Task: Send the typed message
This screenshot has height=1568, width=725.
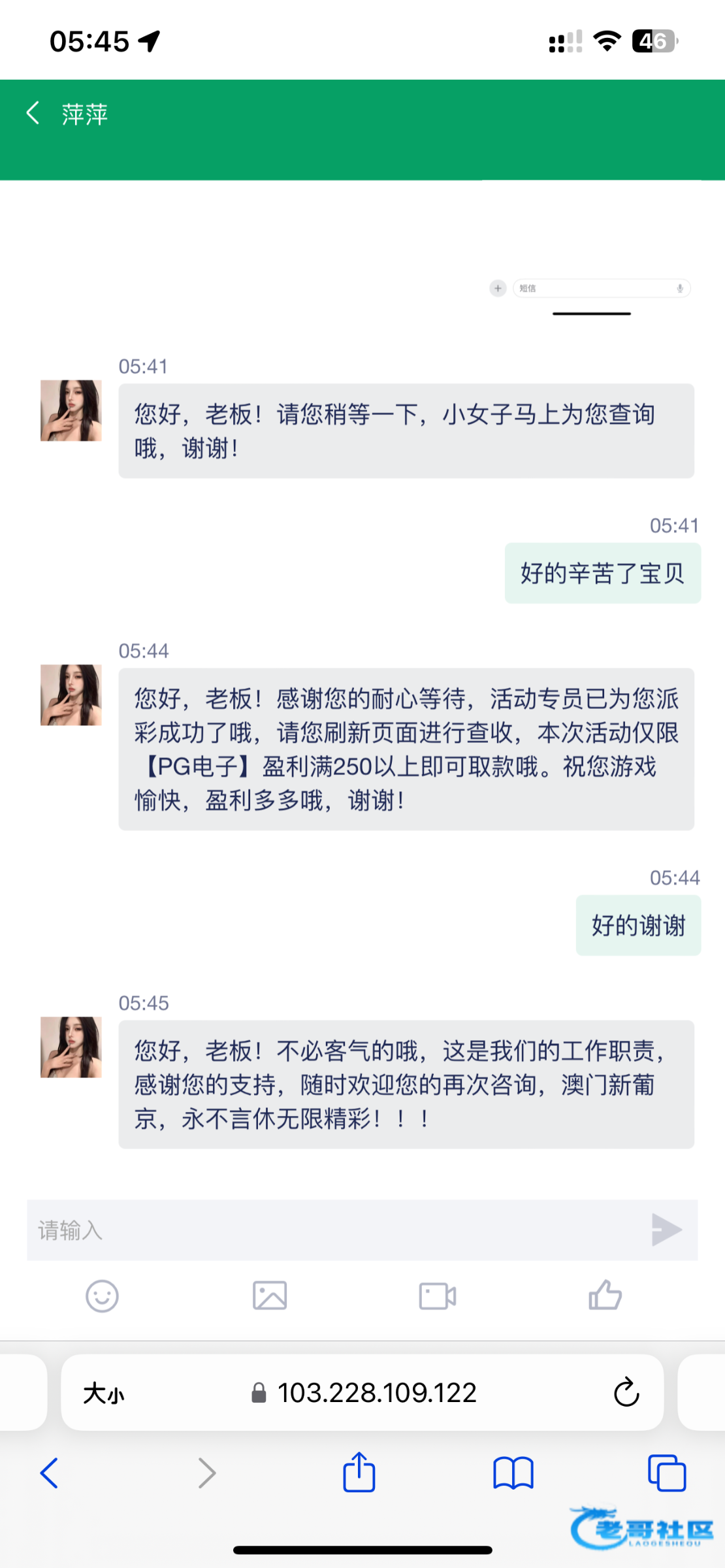Action: coord(666,1230)
